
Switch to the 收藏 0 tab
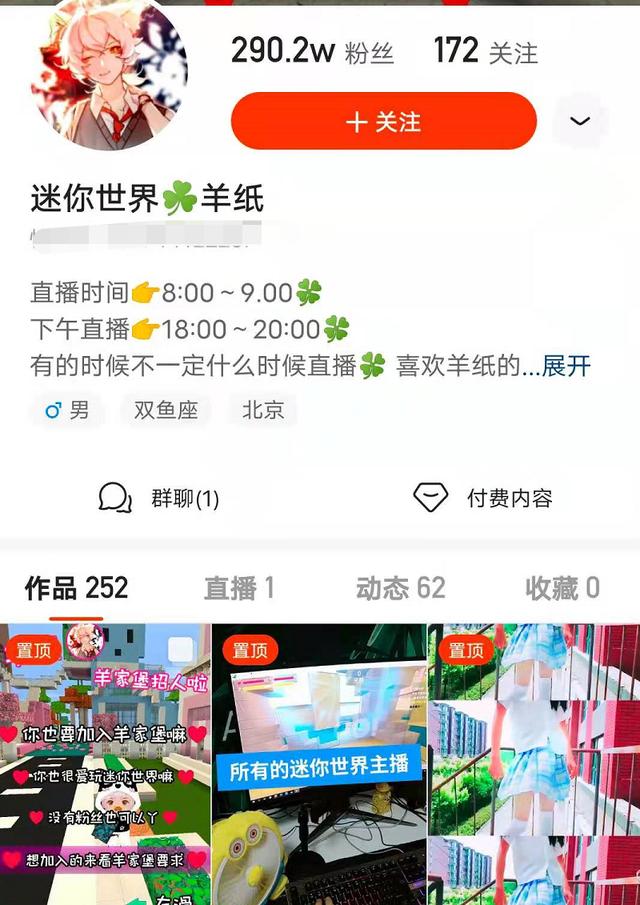pyautogui.click(x=562, y=588)
